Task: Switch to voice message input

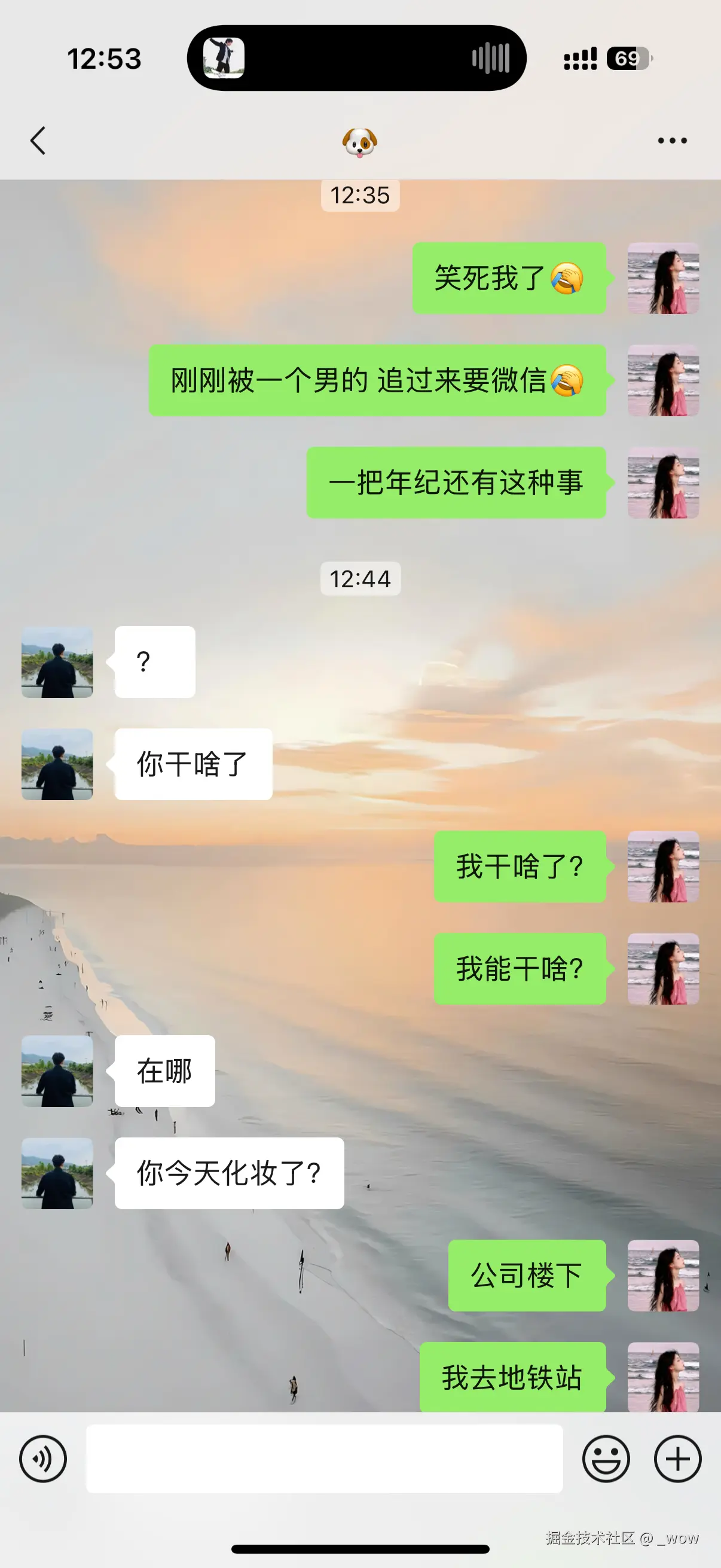Action: coord(42,1459)
